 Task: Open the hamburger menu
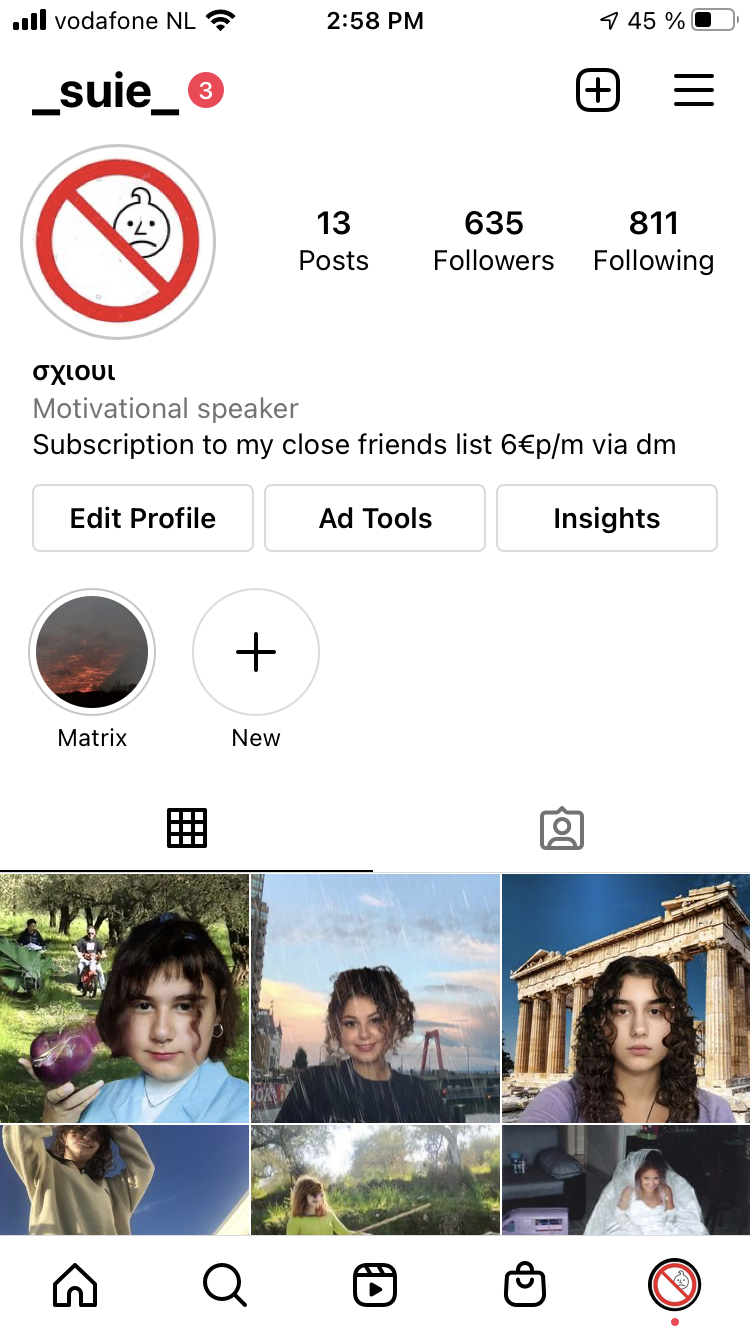pos(693,91)
